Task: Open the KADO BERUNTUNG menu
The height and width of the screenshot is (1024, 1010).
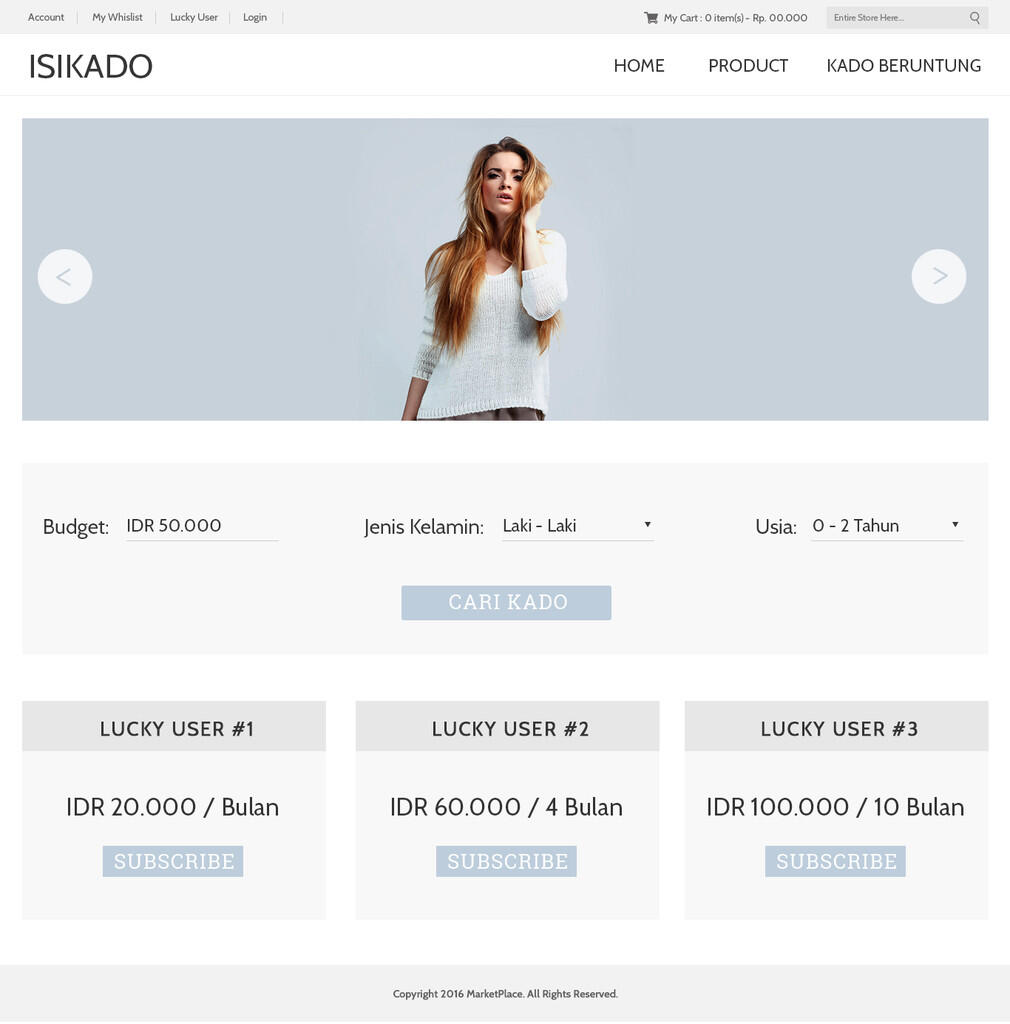Action: tap(903, 66)
